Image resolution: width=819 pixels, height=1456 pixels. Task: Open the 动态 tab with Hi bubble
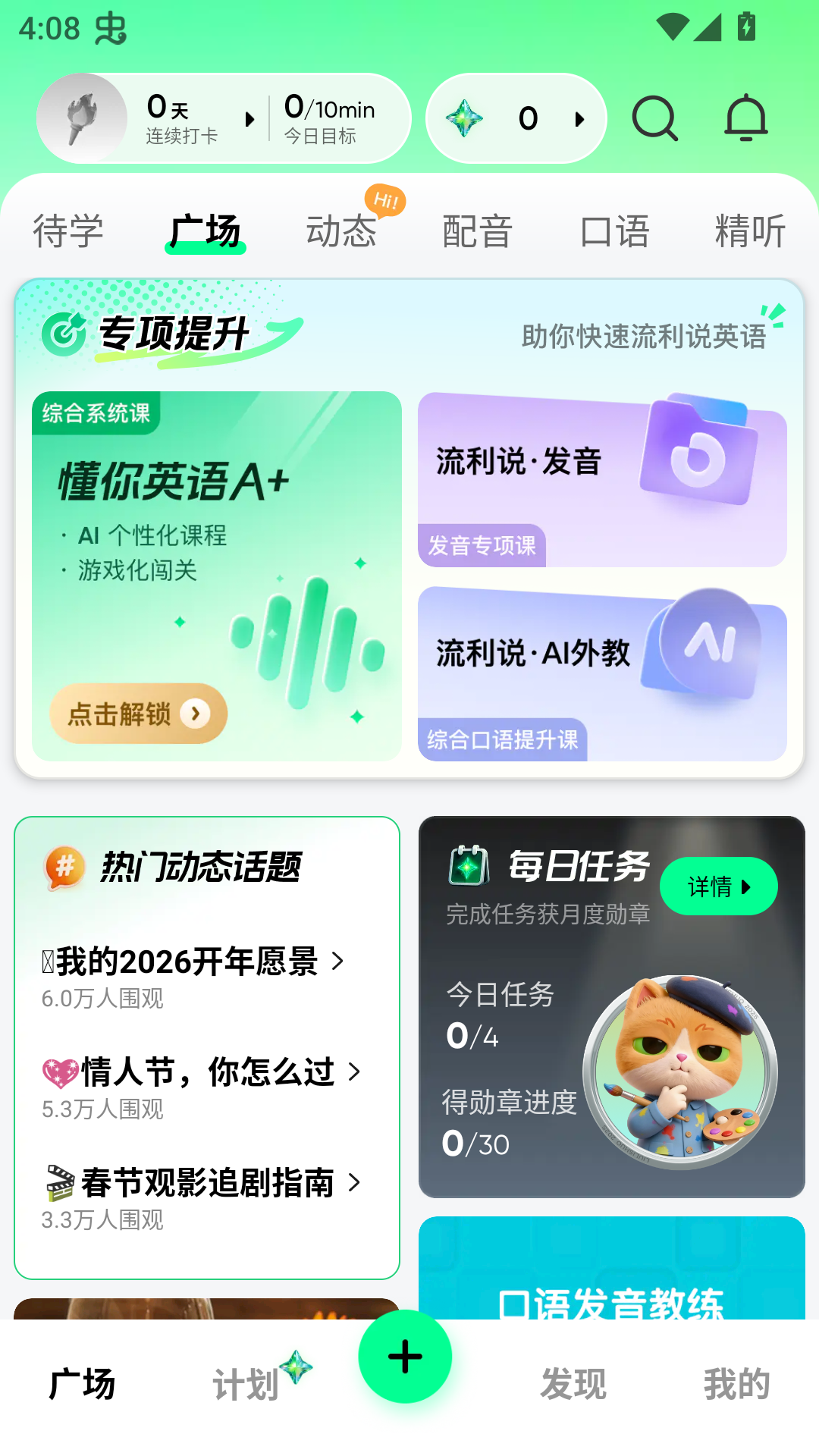pos(341,231)
